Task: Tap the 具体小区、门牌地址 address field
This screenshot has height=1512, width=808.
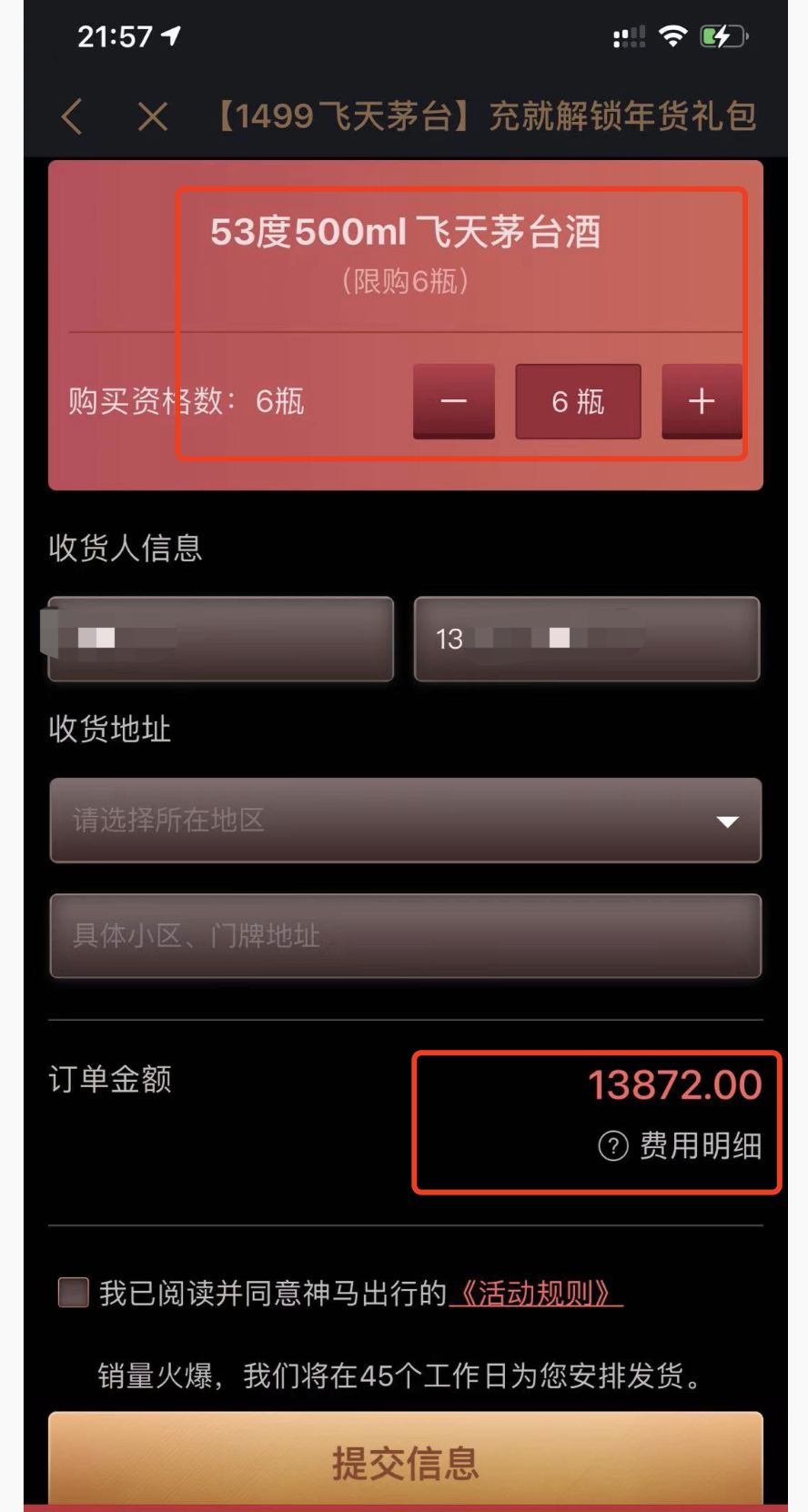Action: tap(405, 935)
